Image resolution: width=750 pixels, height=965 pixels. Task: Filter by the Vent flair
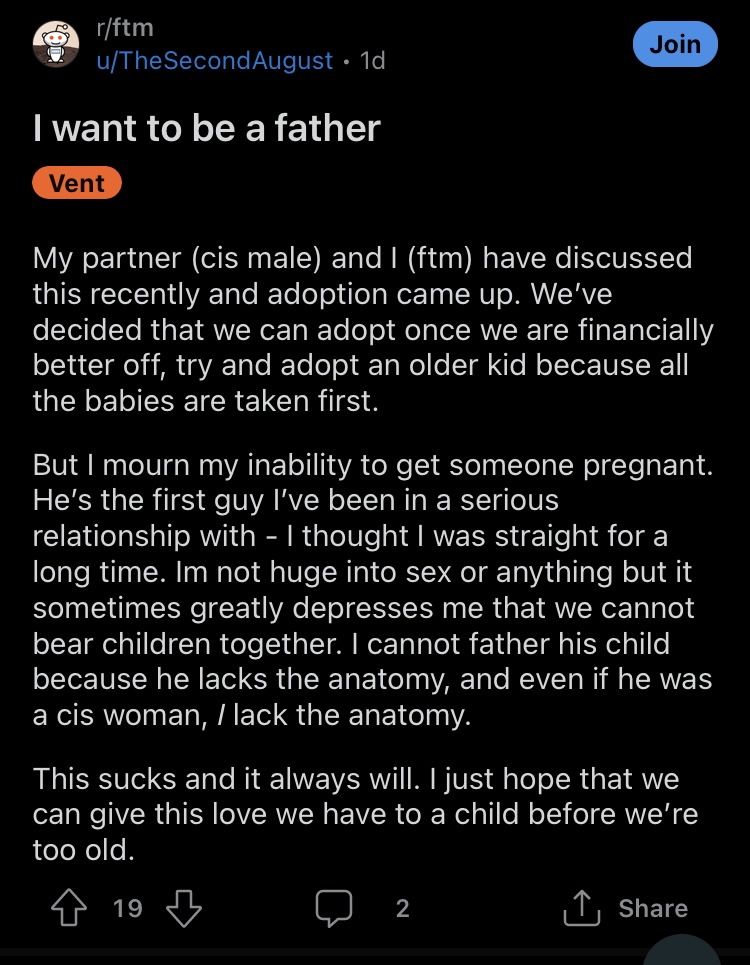coord(77,183)
